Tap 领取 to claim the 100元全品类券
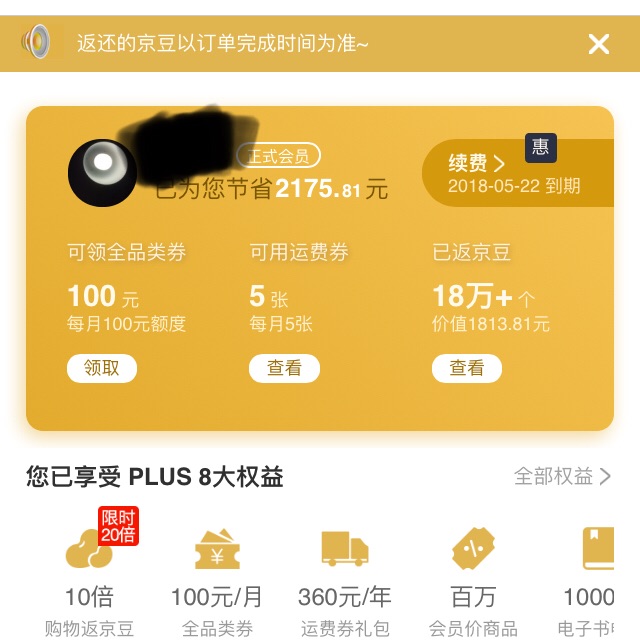This screenshot has height=640, width=640. click(102, 368)
